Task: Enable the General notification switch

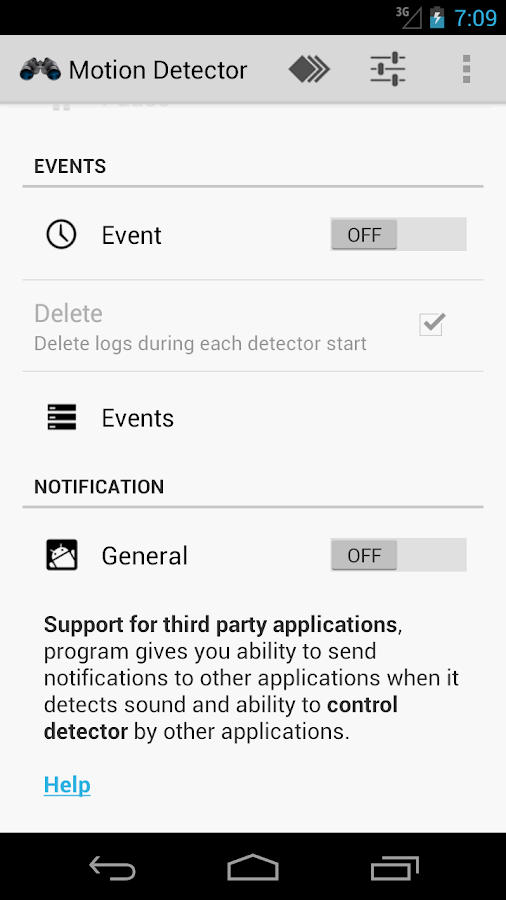Action: 398,554
